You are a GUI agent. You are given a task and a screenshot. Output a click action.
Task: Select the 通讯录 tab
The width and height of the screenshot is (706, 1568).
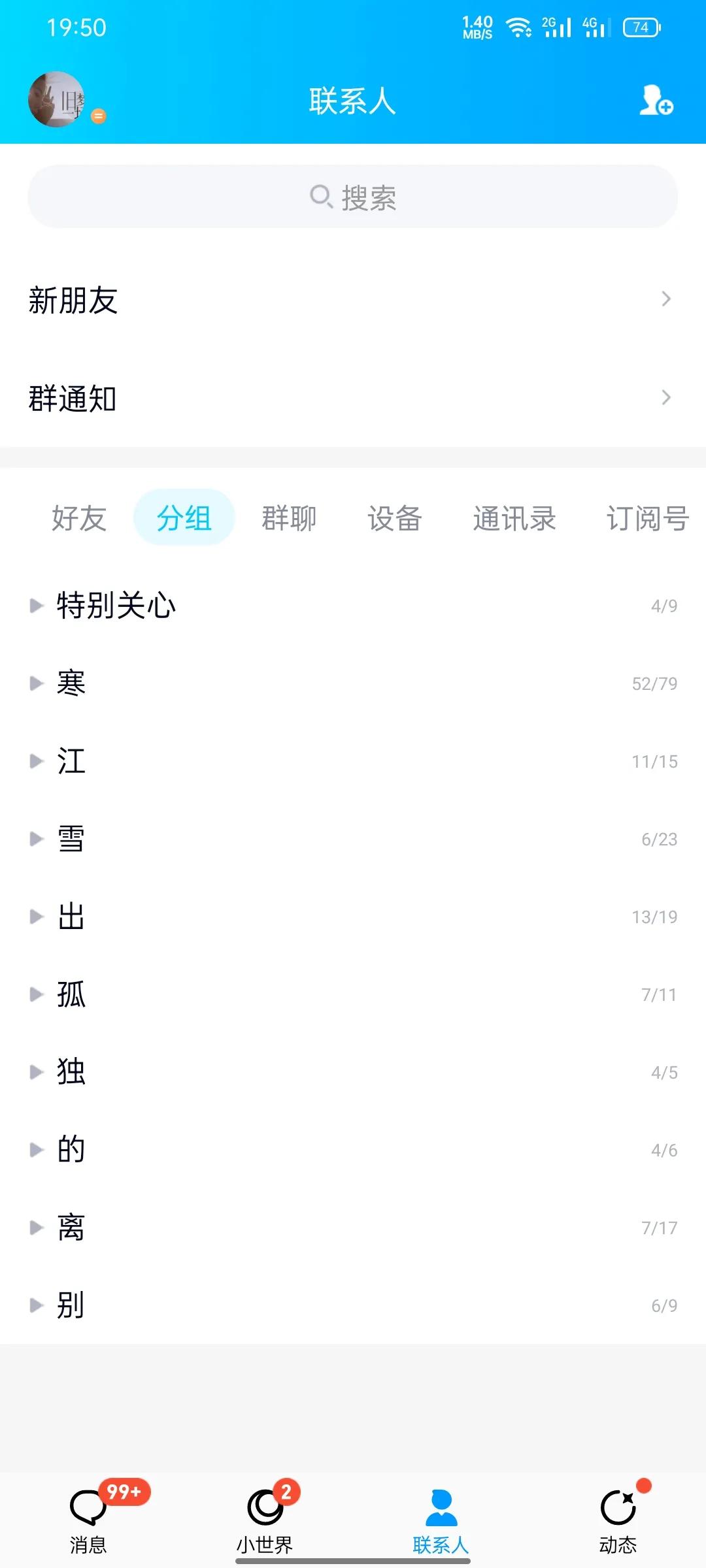click(x=514, y=517)
